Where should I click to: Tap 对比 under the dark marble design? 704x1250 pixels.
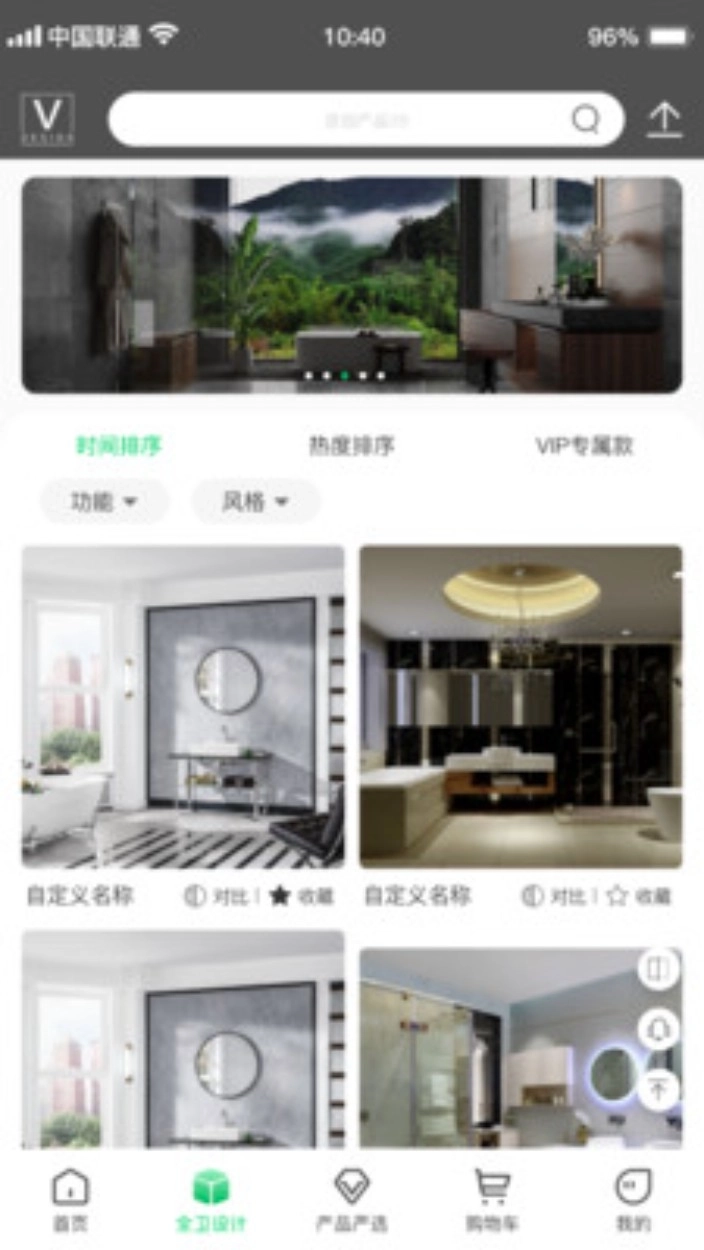(x=554, y=897)
